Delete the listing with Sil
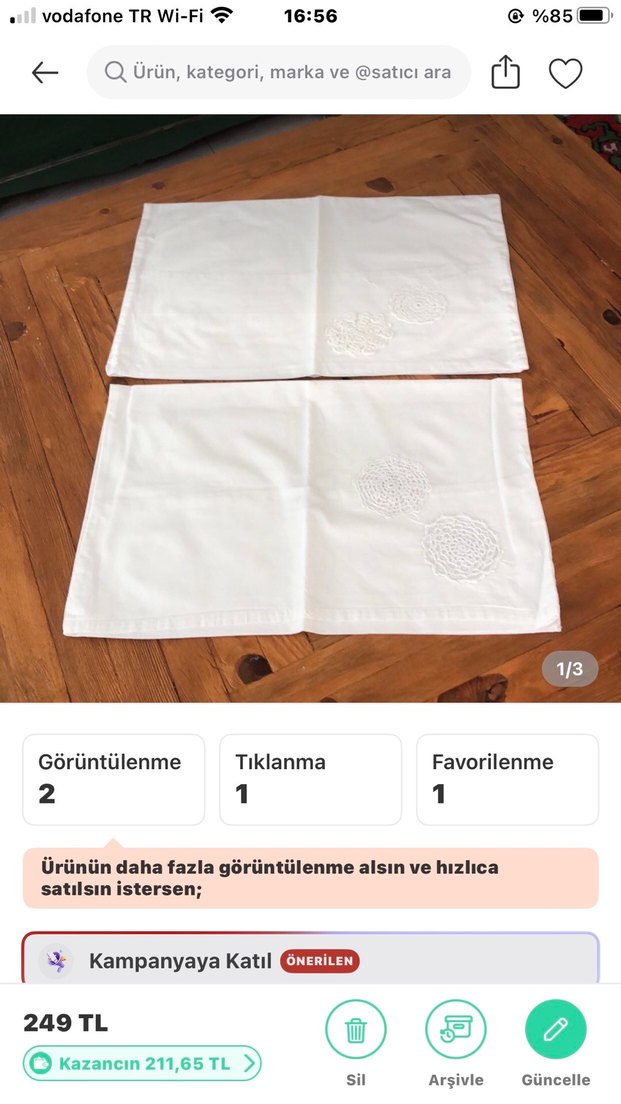Screen dimensions: 621x1104 [x=356, y=1031]
